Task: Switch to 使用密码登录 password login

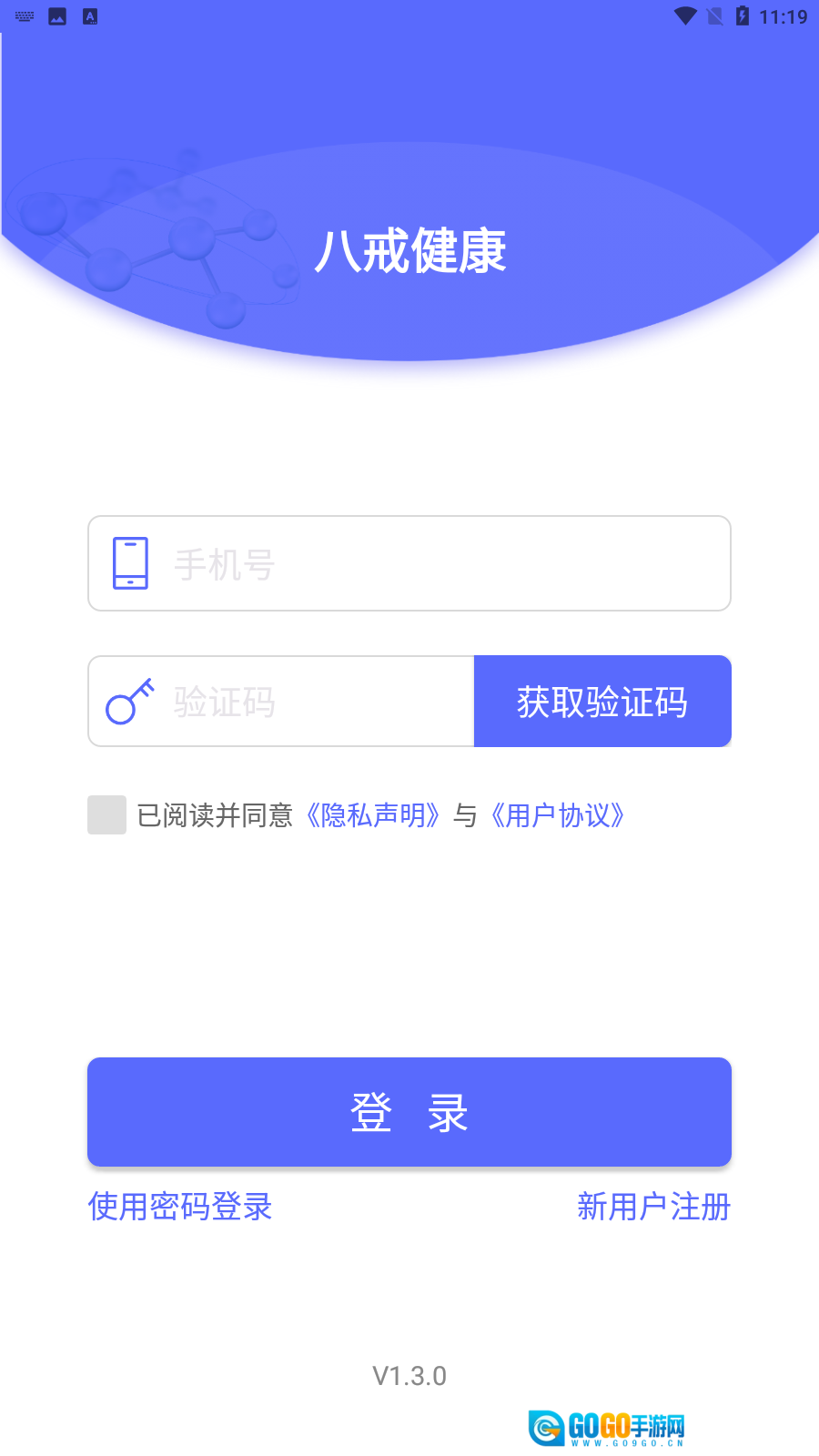Action: pos(180,1207)
